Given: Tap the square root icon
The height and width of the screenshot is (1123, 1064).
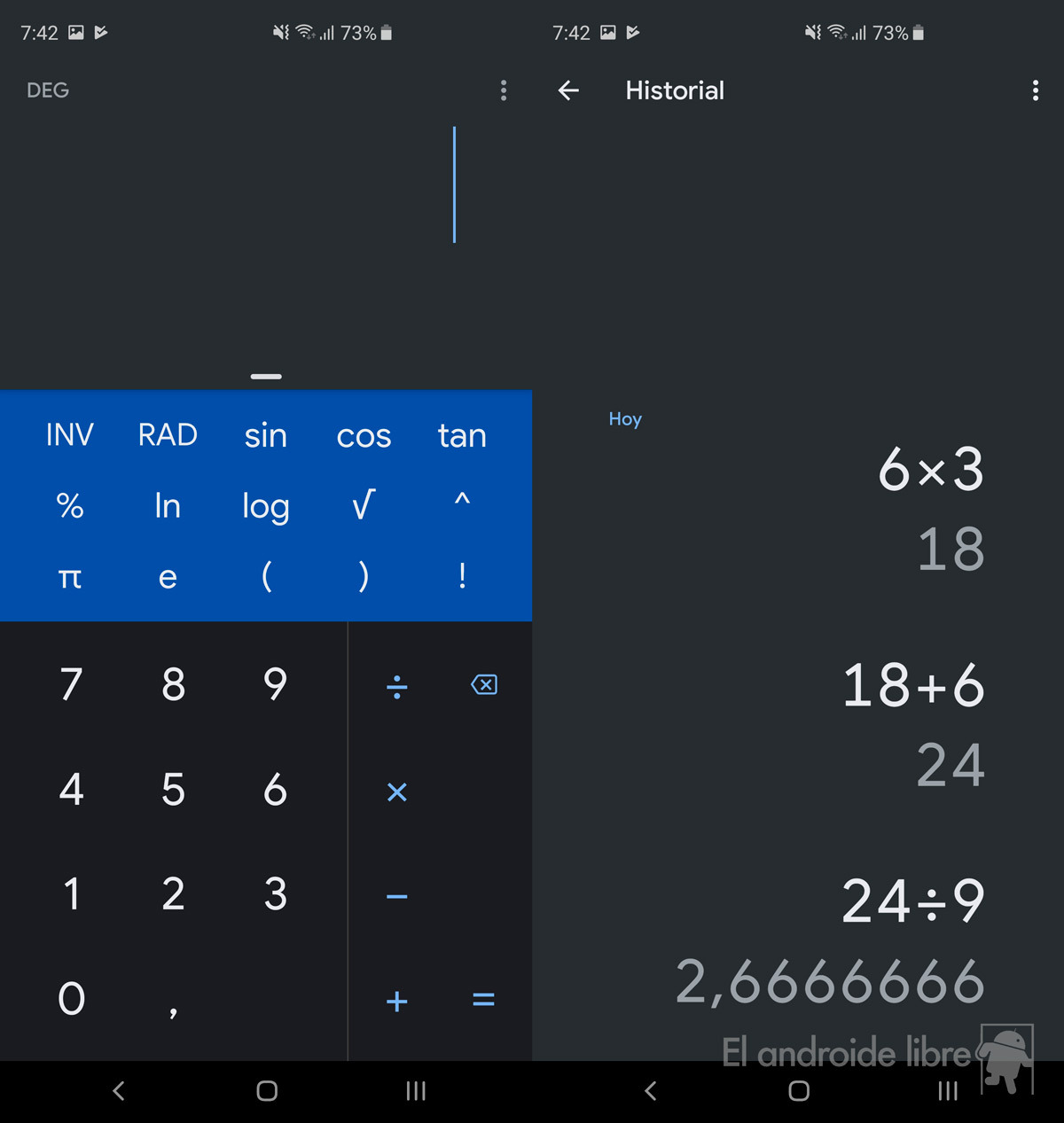Looking at the screenshot, I should pyautogui.click(x=363, y=505).
